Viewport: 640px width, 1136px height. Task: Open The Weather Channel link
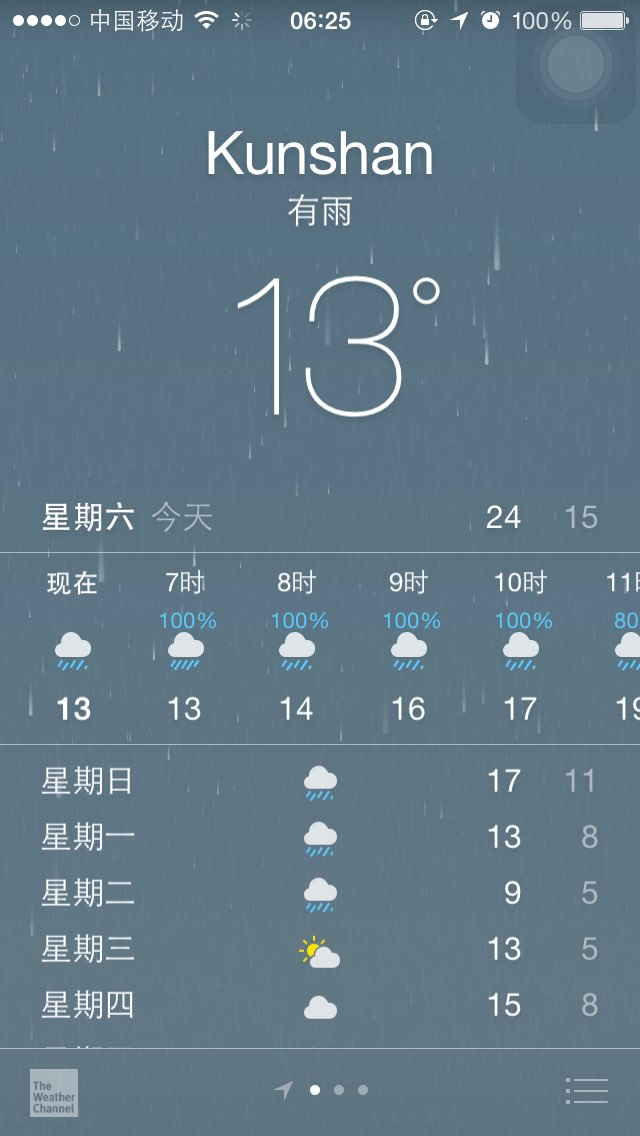click(54, 1093)
